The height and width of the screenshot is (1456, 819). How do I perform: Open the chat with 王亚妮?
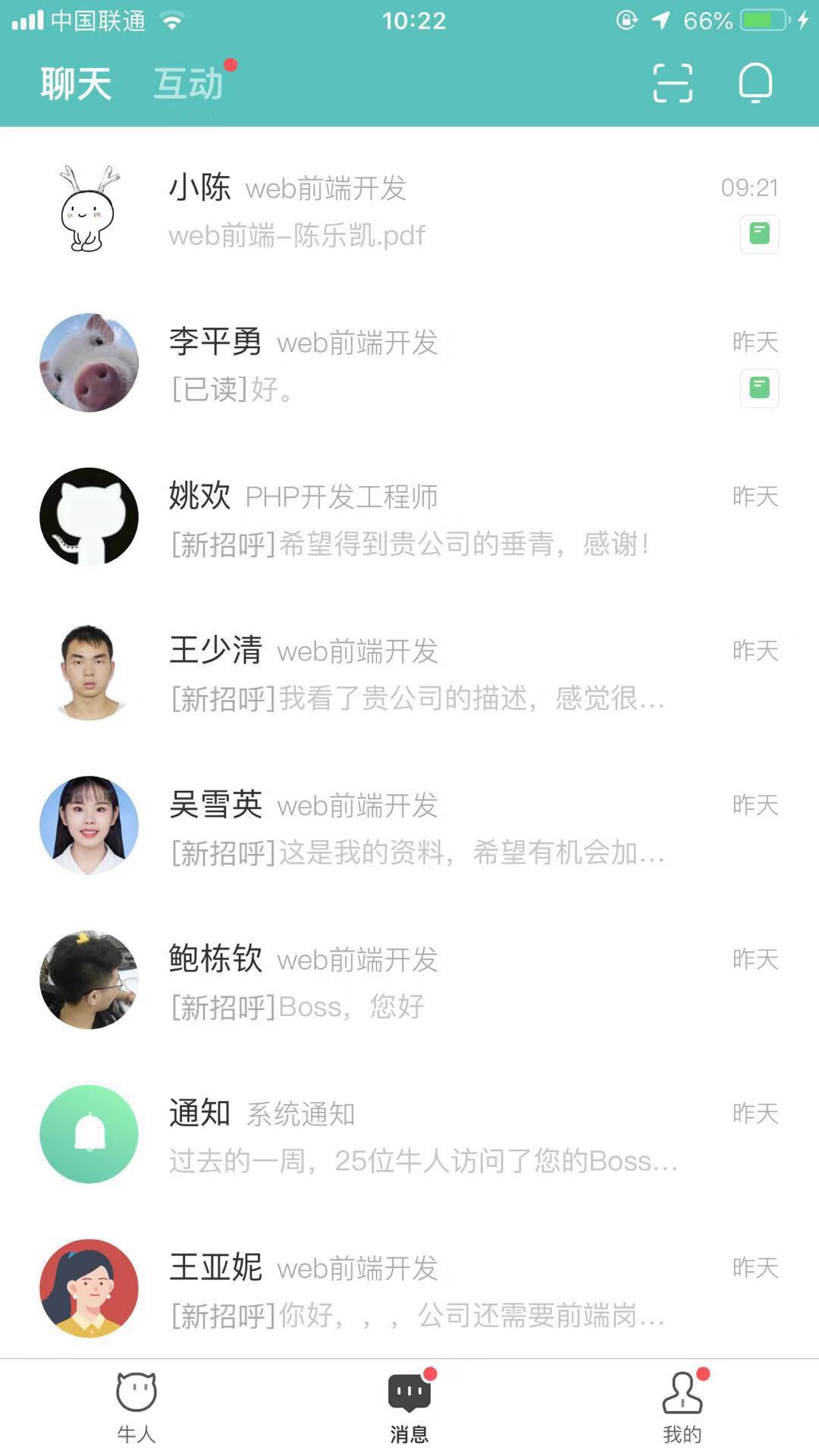pyautogui.click(x=409, y=1290)
